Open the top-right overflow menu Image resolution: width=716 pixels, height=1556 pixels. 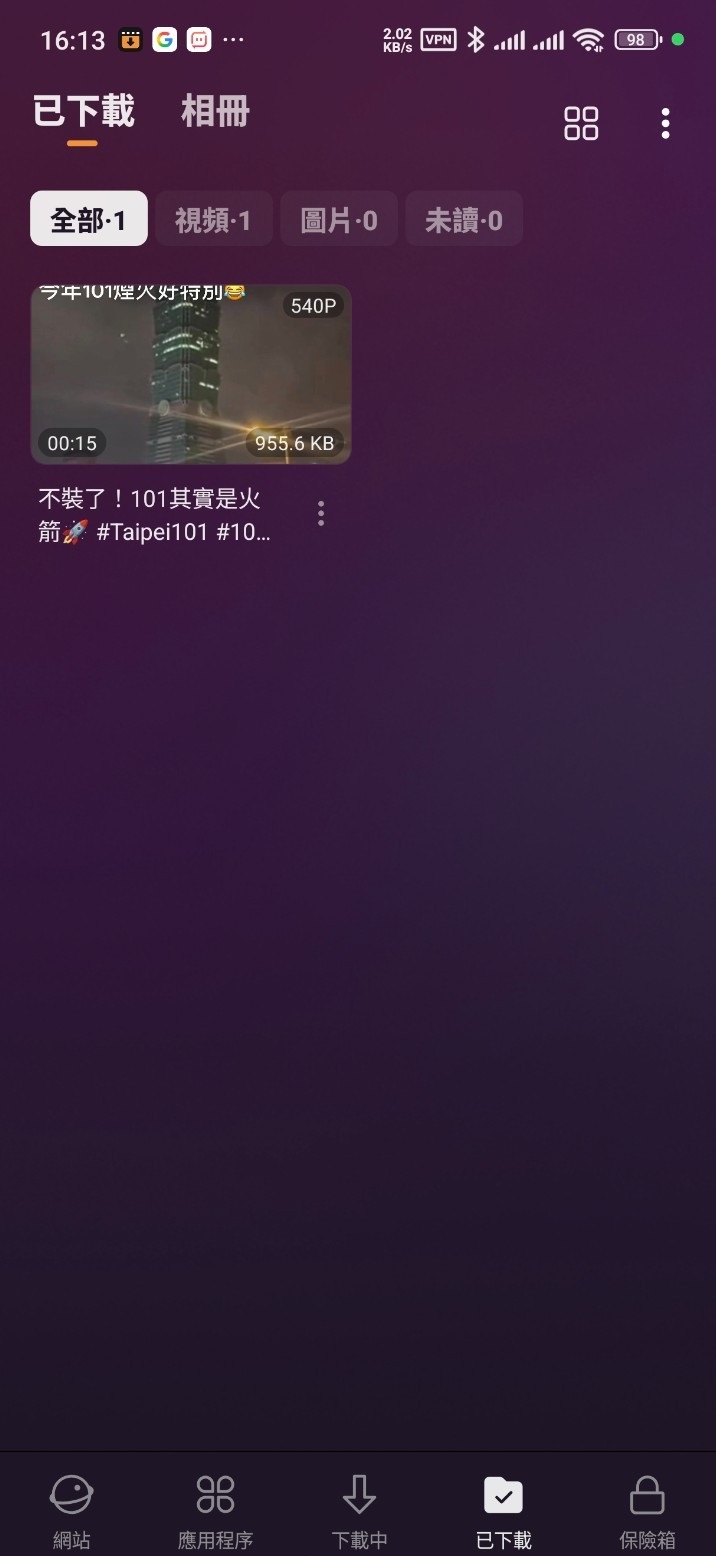coord(665,124)
